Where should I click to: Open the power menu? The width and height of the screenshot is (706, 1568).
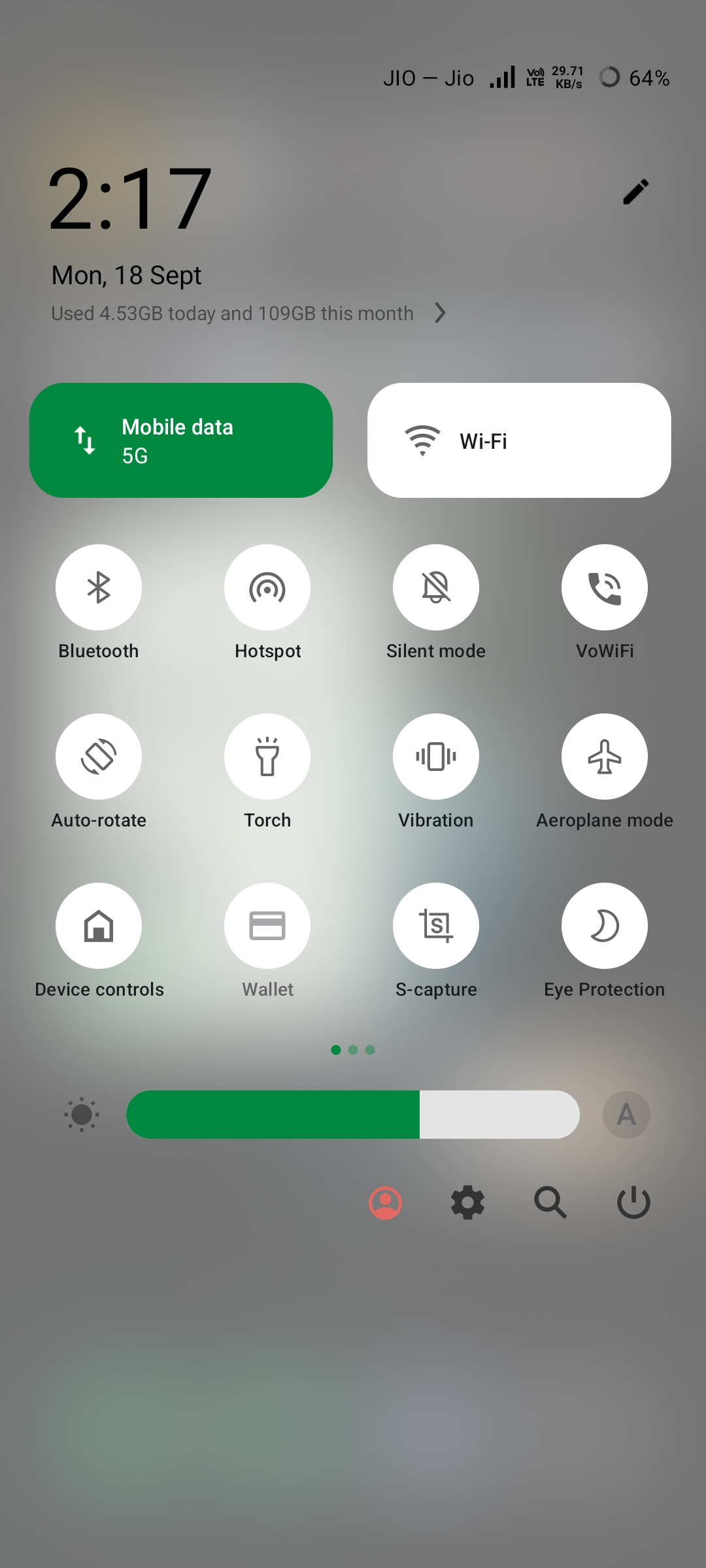(x=633, y=1203)
